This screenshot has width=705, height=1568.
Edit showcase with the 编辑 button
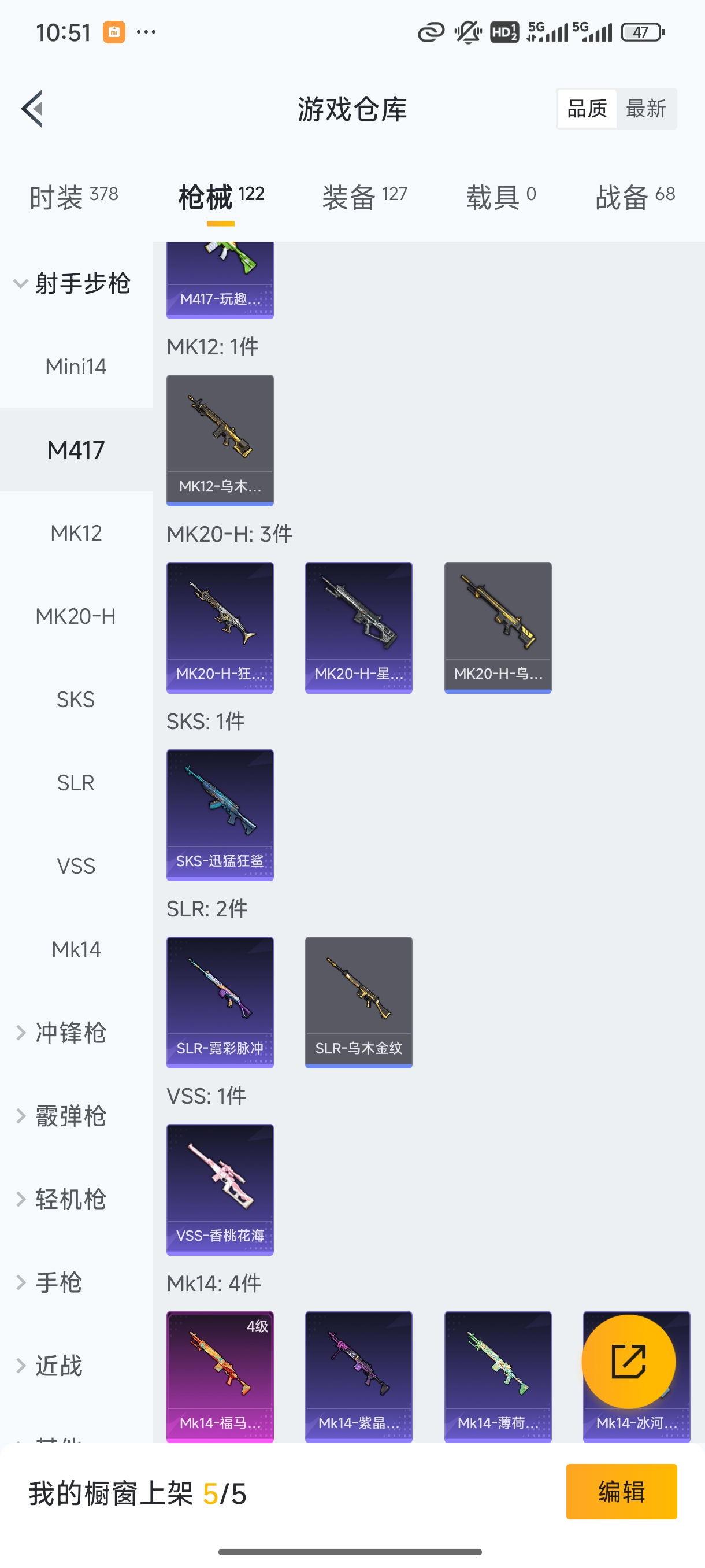click(621, 1492)
